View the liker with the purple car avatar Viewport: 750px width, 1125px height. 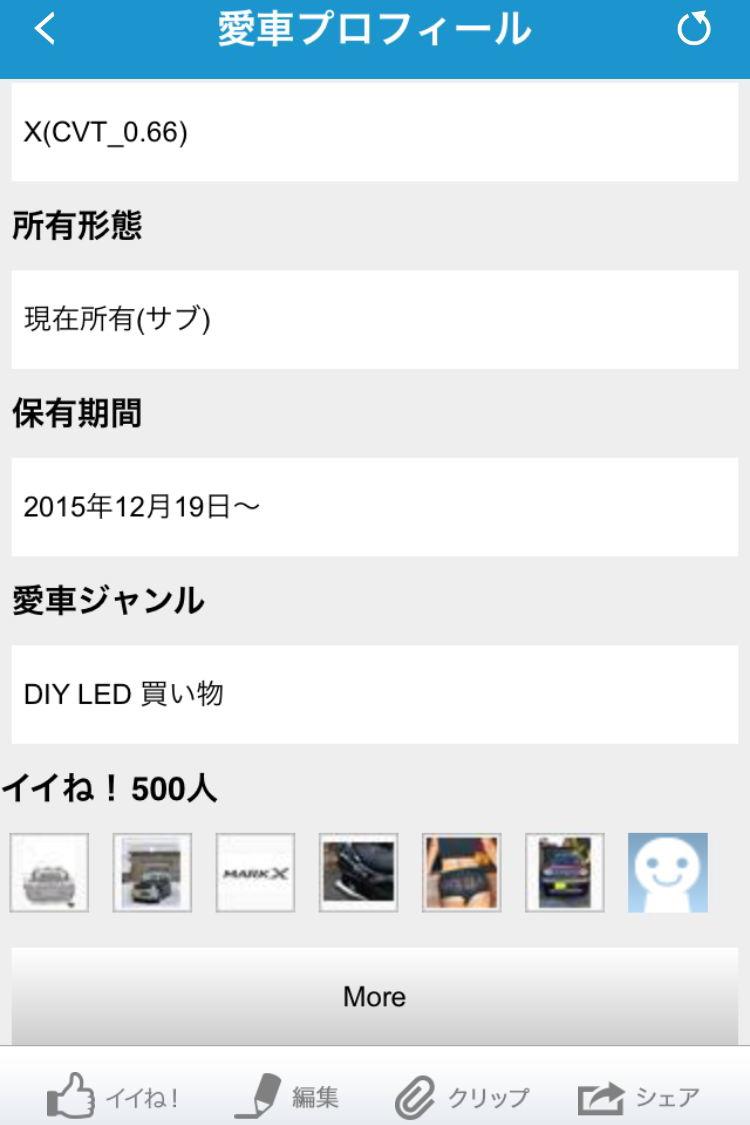pos(564,873)
